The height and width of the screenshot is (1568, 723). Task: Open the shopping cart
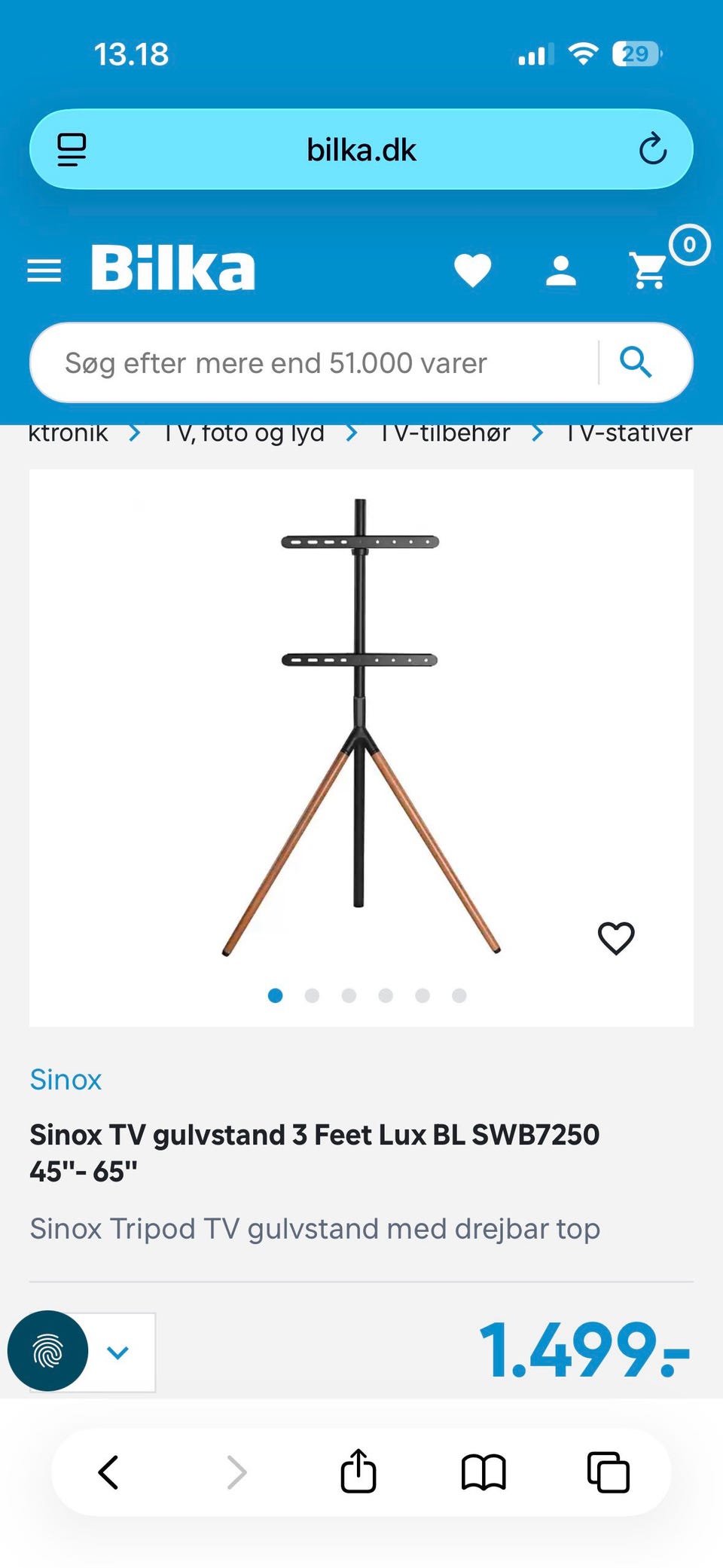(x=649, y=271)
